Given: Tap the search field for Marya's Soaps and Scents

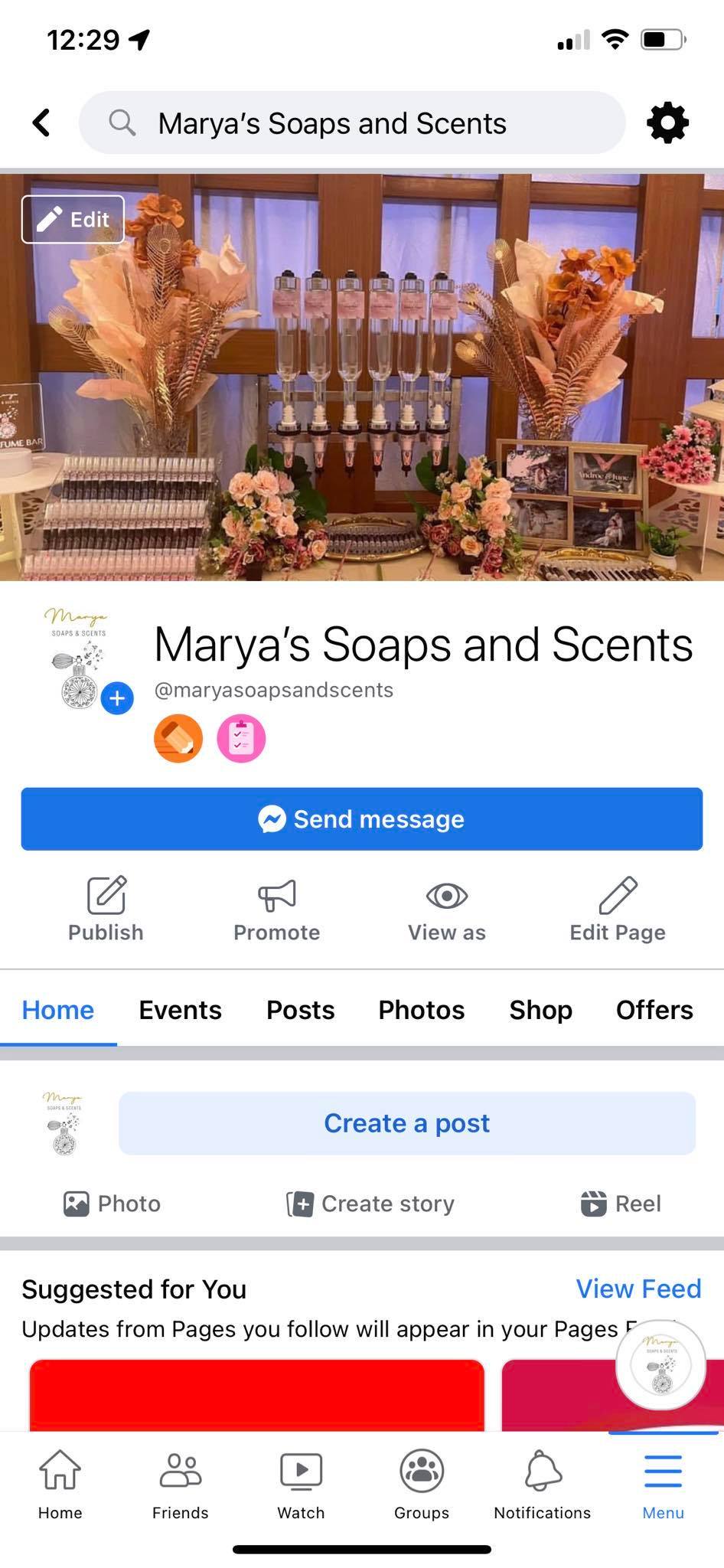Looking at the screenshot, I should click(x=352, y=122).
